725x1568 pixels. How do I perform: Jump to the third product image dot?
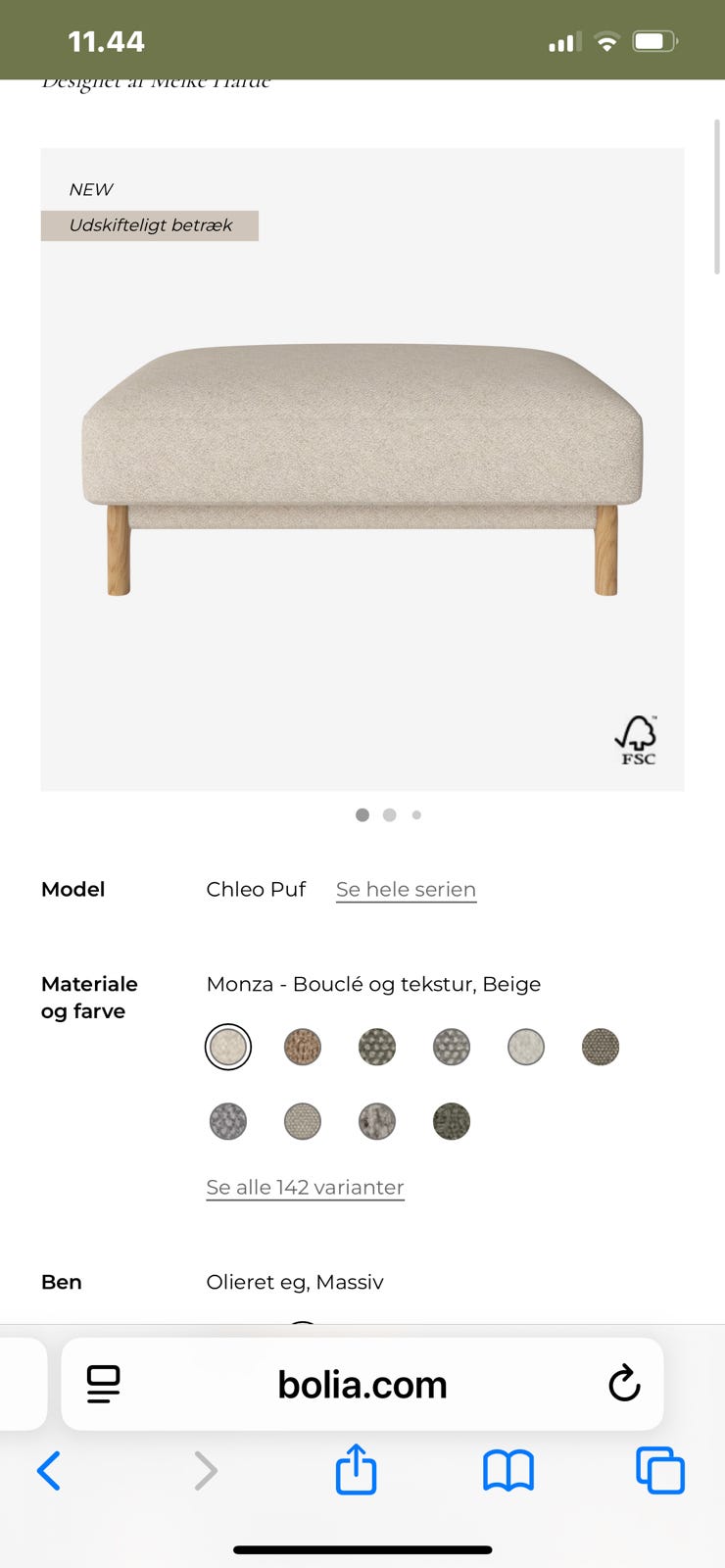(x=416, y=814)
